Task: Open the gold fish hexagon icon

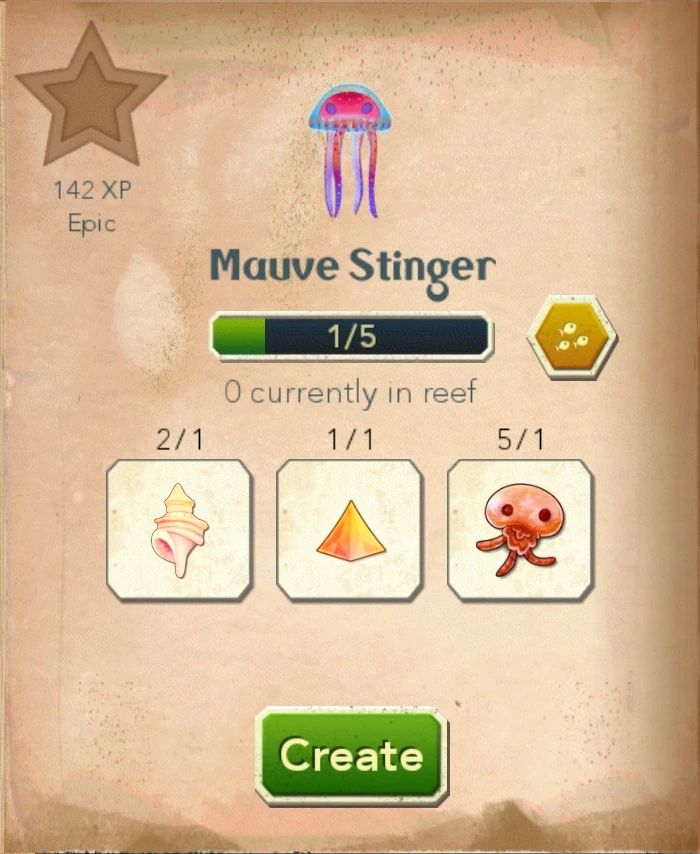Action: [x=571, y=337]
